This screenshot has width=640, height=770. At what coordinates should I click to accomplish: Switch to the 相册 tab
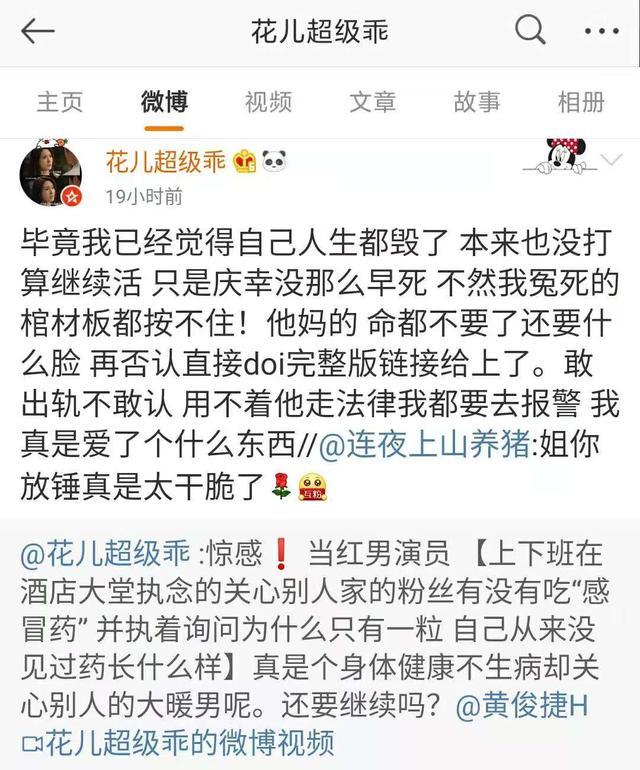click(581, 101)
